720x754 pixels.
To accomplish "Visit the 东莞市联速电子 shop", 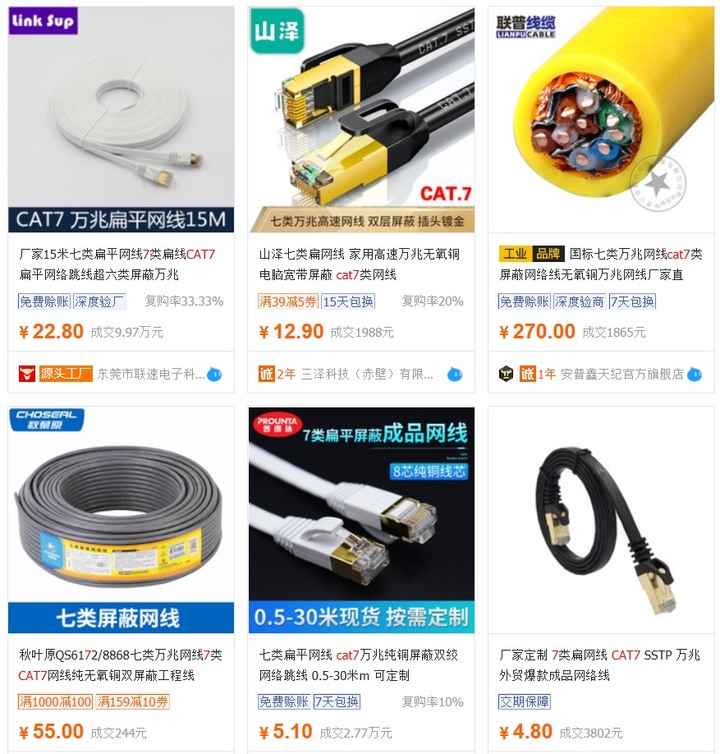I will click(x=150, y=374).
